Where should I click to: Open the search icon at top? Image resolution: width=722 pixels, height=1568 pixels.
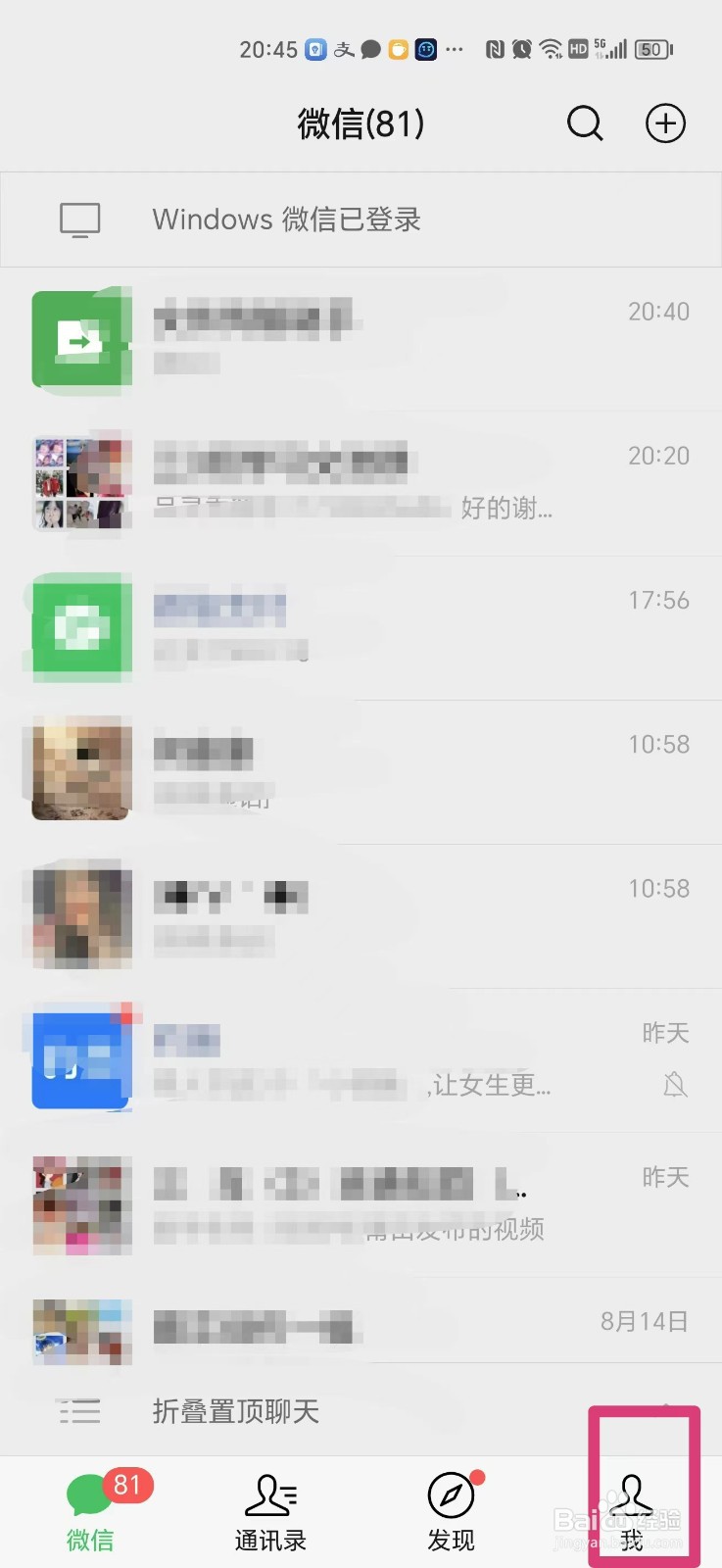coord(585,123)
